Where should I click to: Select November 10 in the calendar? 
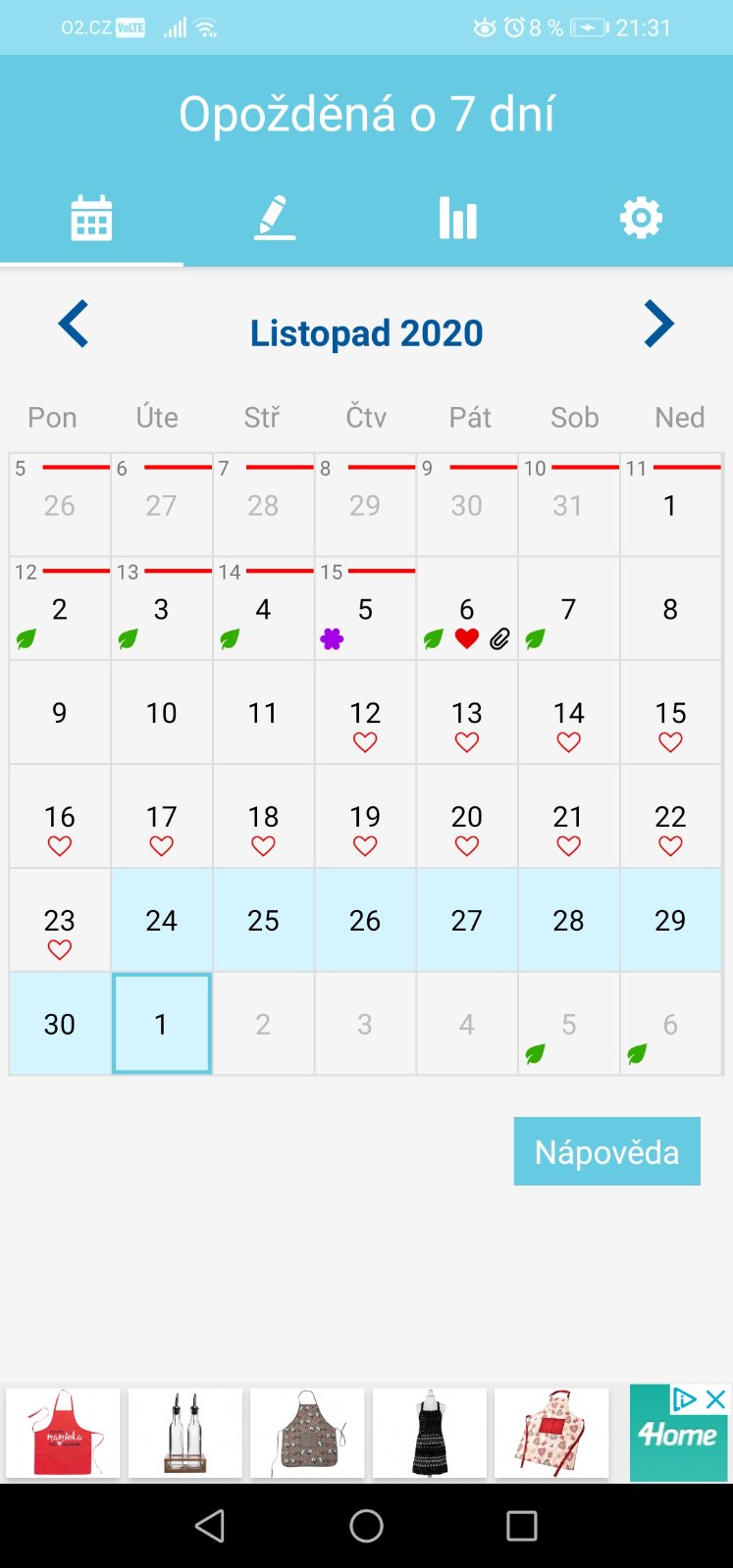point(162,713)
